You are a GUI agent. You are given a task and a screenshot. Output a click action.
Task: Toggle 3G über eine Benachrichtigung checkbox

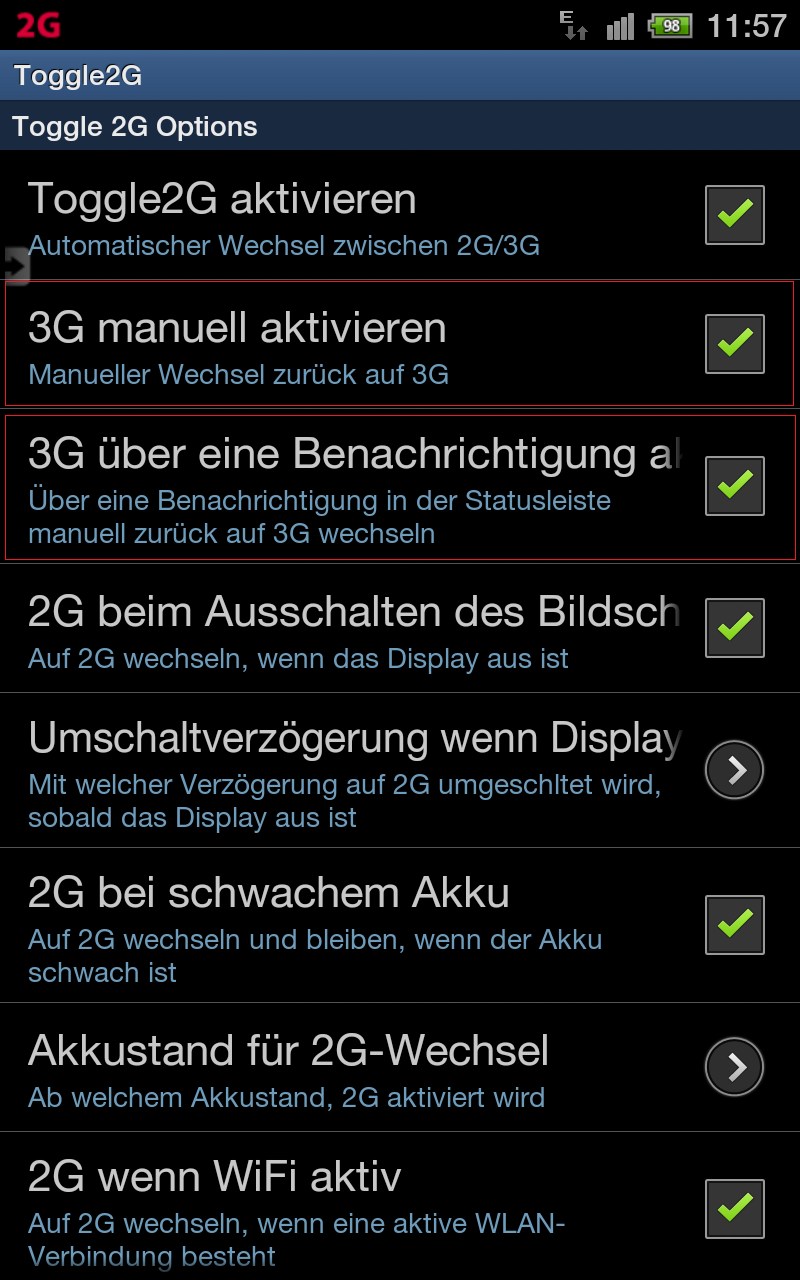click(x=735, y=486)
